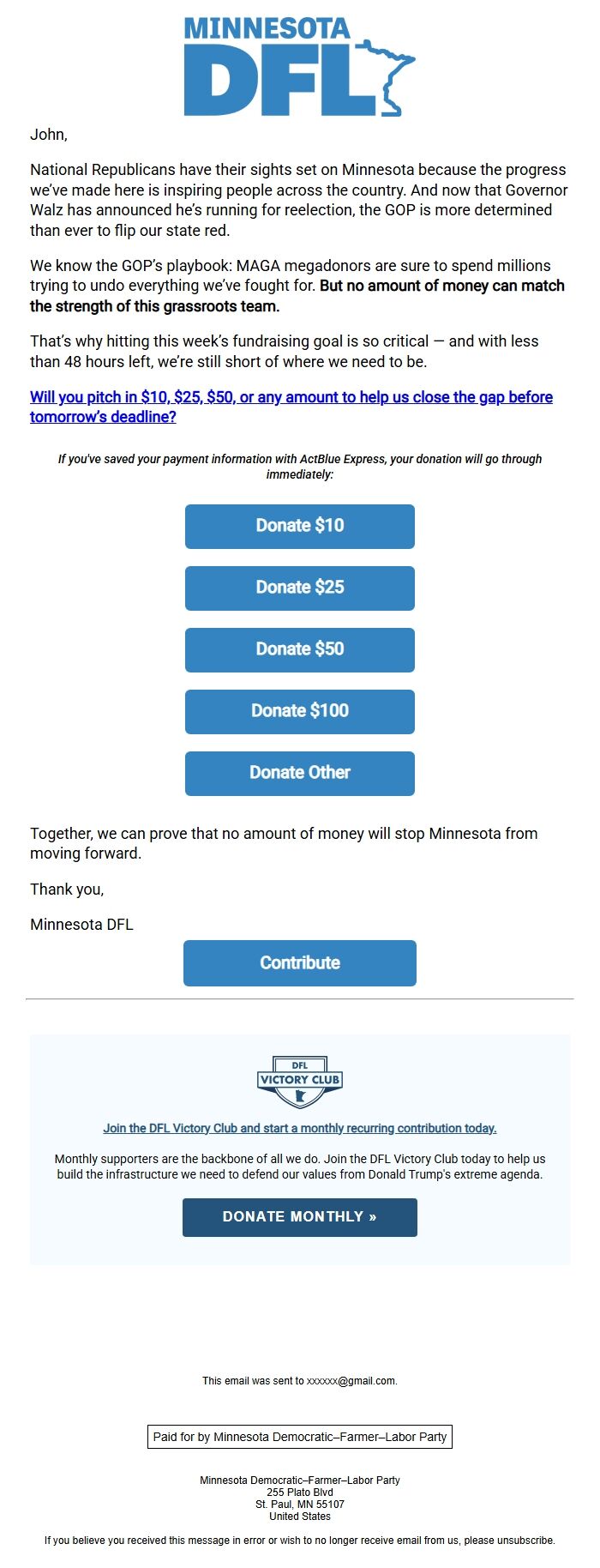The width and height of the screenshot is (600, 1568).
Task: Choose the Donate $25 option
Action: coord(299,588)
